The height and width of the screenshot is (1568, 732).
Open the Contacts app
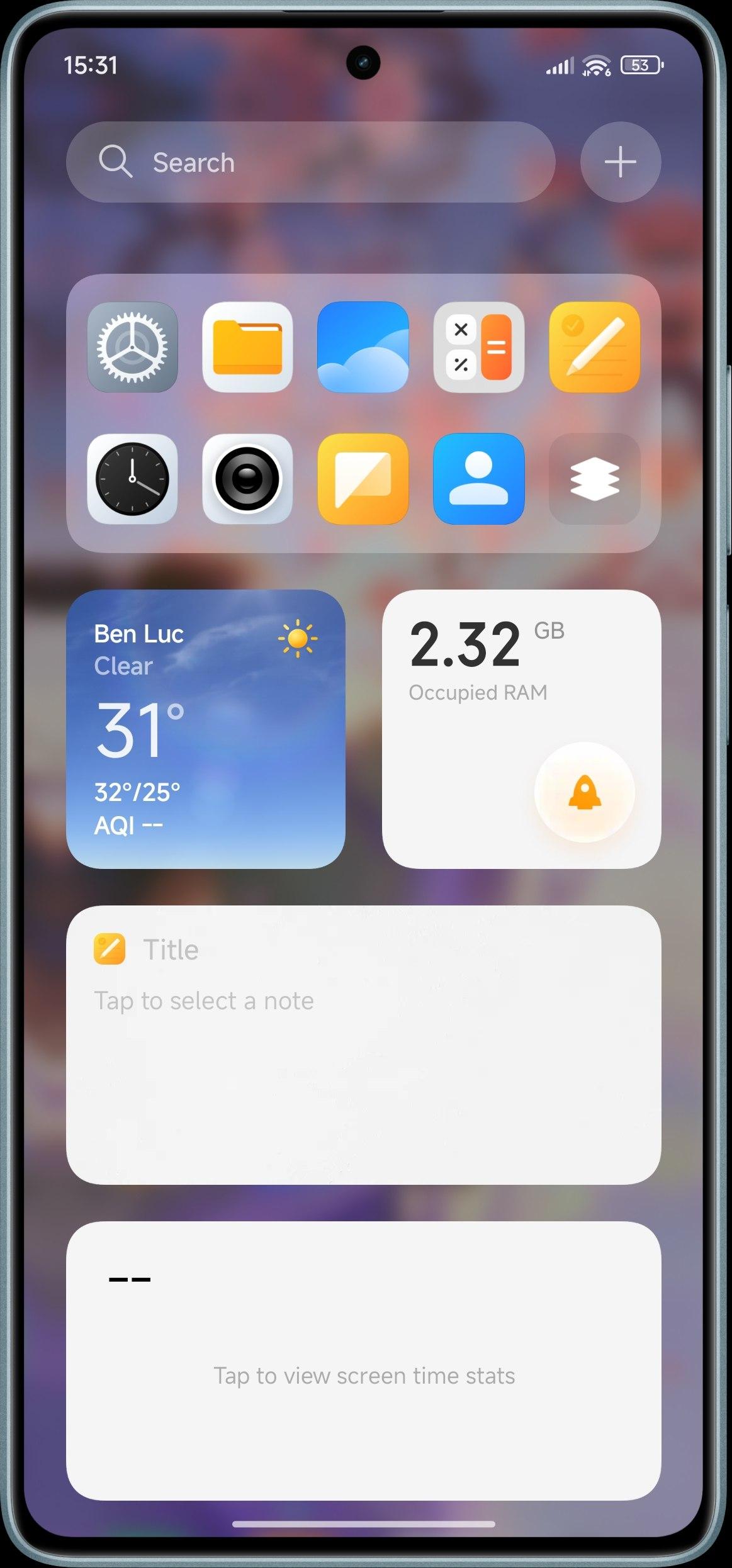pos(479,479)
